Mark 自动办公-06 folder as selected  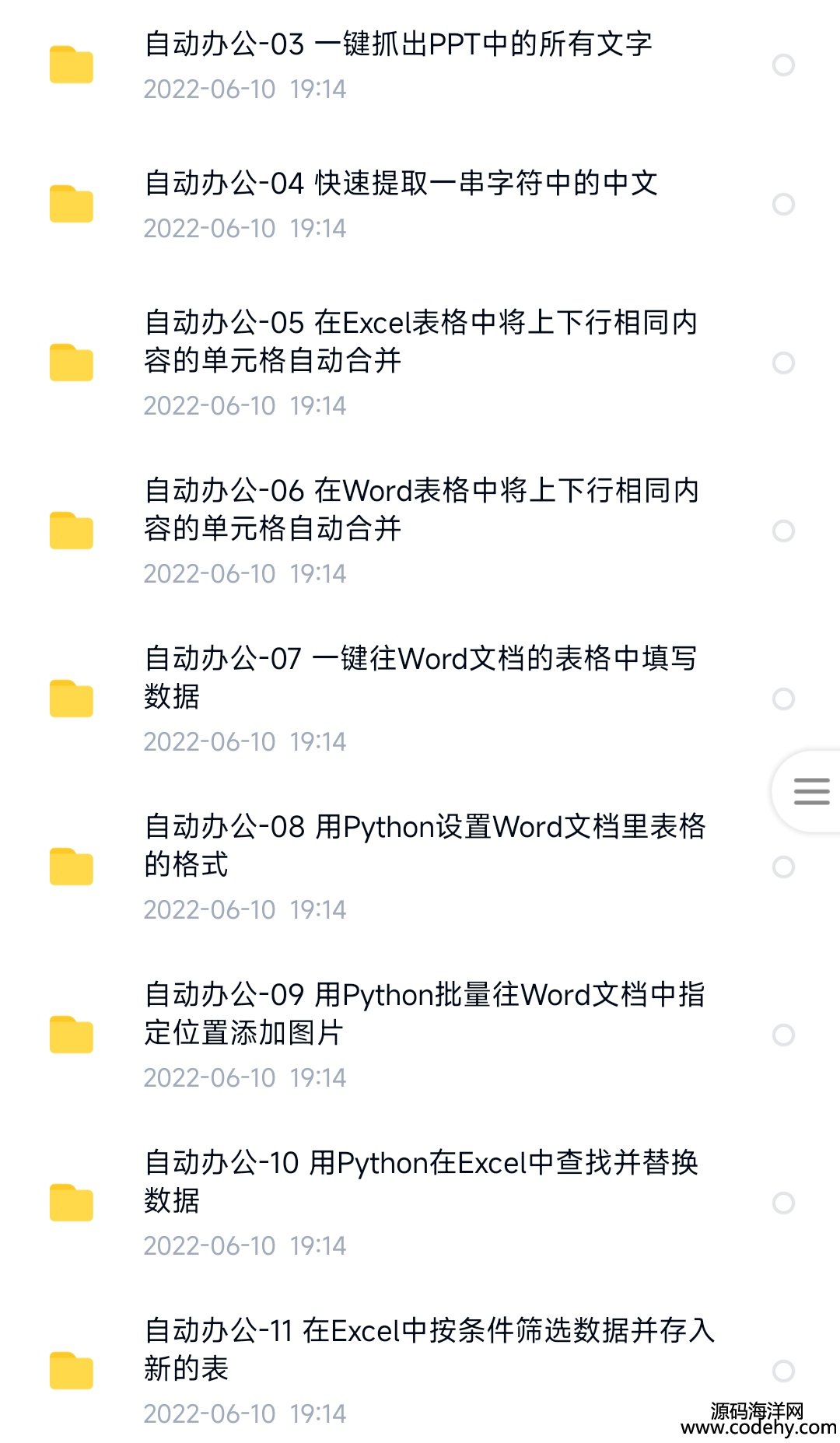[x=783, y=531]
